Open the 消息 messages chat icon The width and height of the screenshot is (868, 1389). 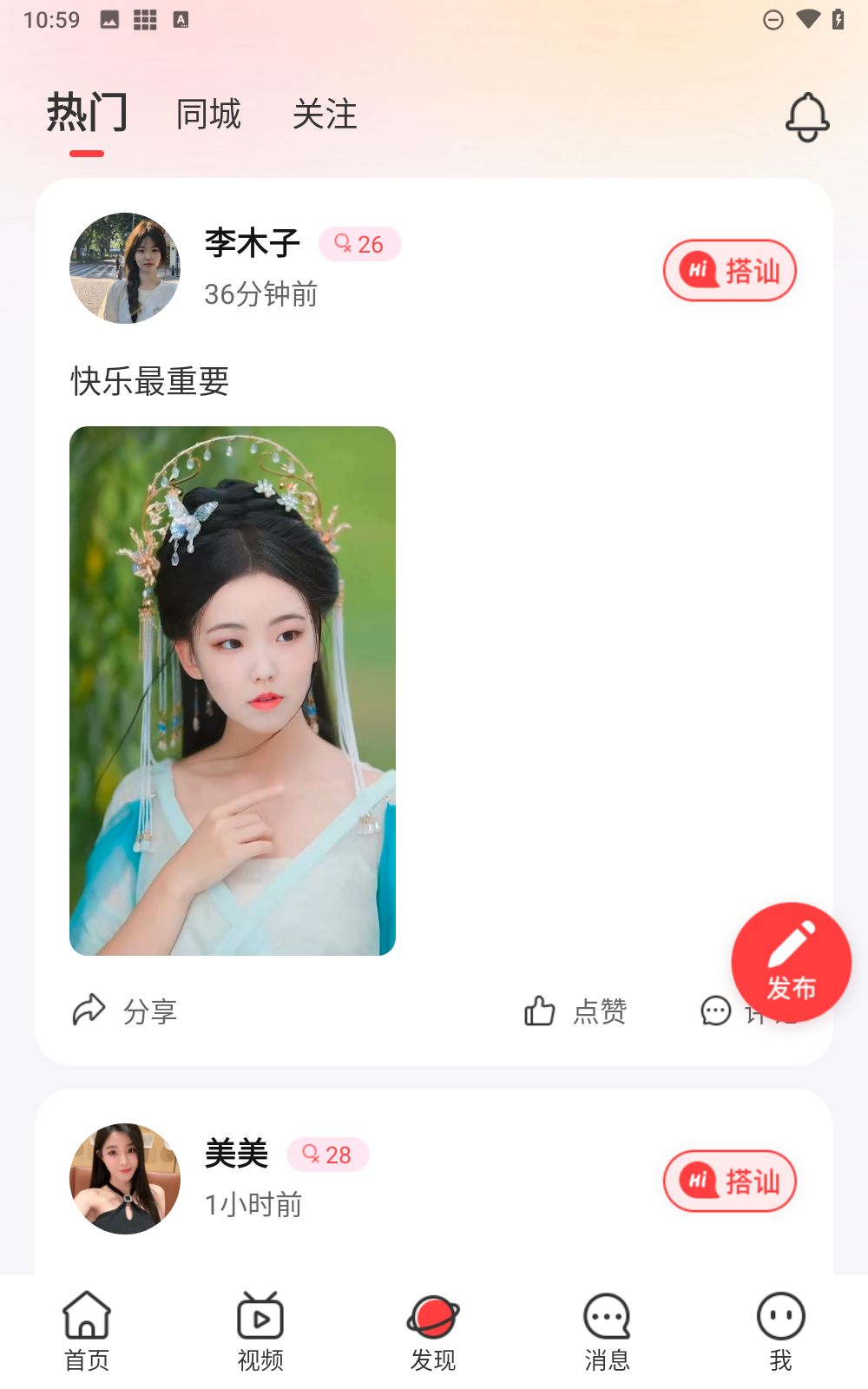click(x=606, y=1315)
